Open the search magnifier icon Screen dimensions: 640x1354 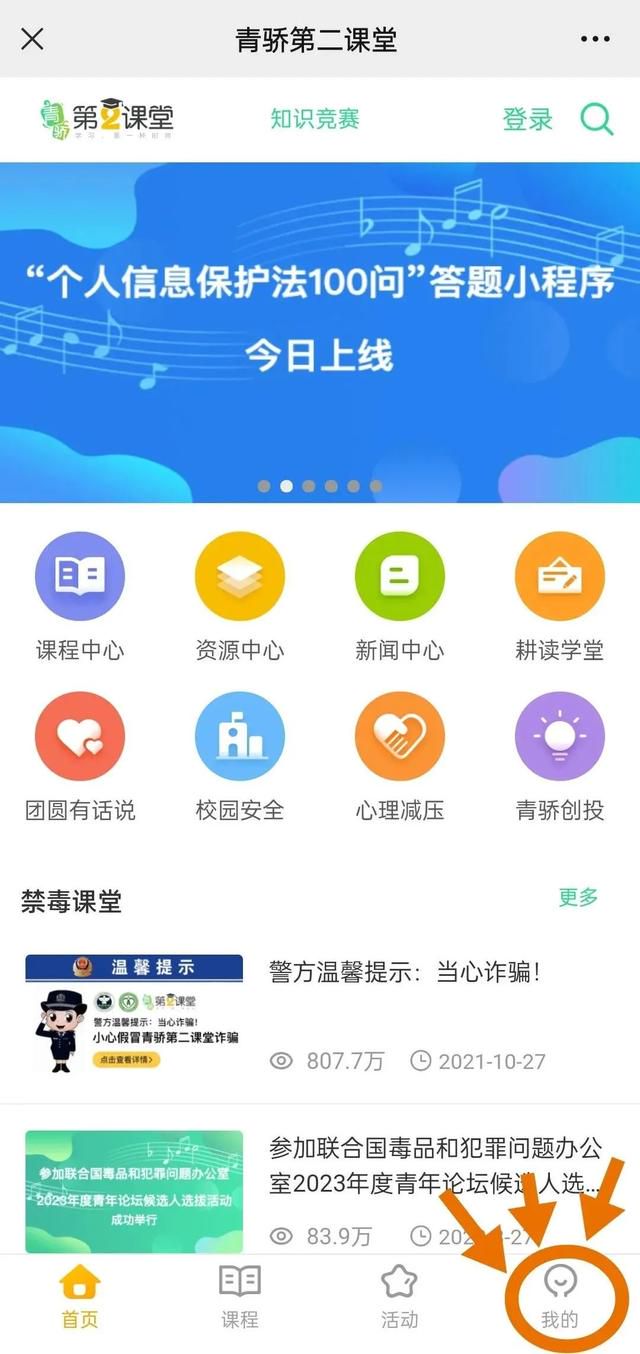click(x=597, y=119)
